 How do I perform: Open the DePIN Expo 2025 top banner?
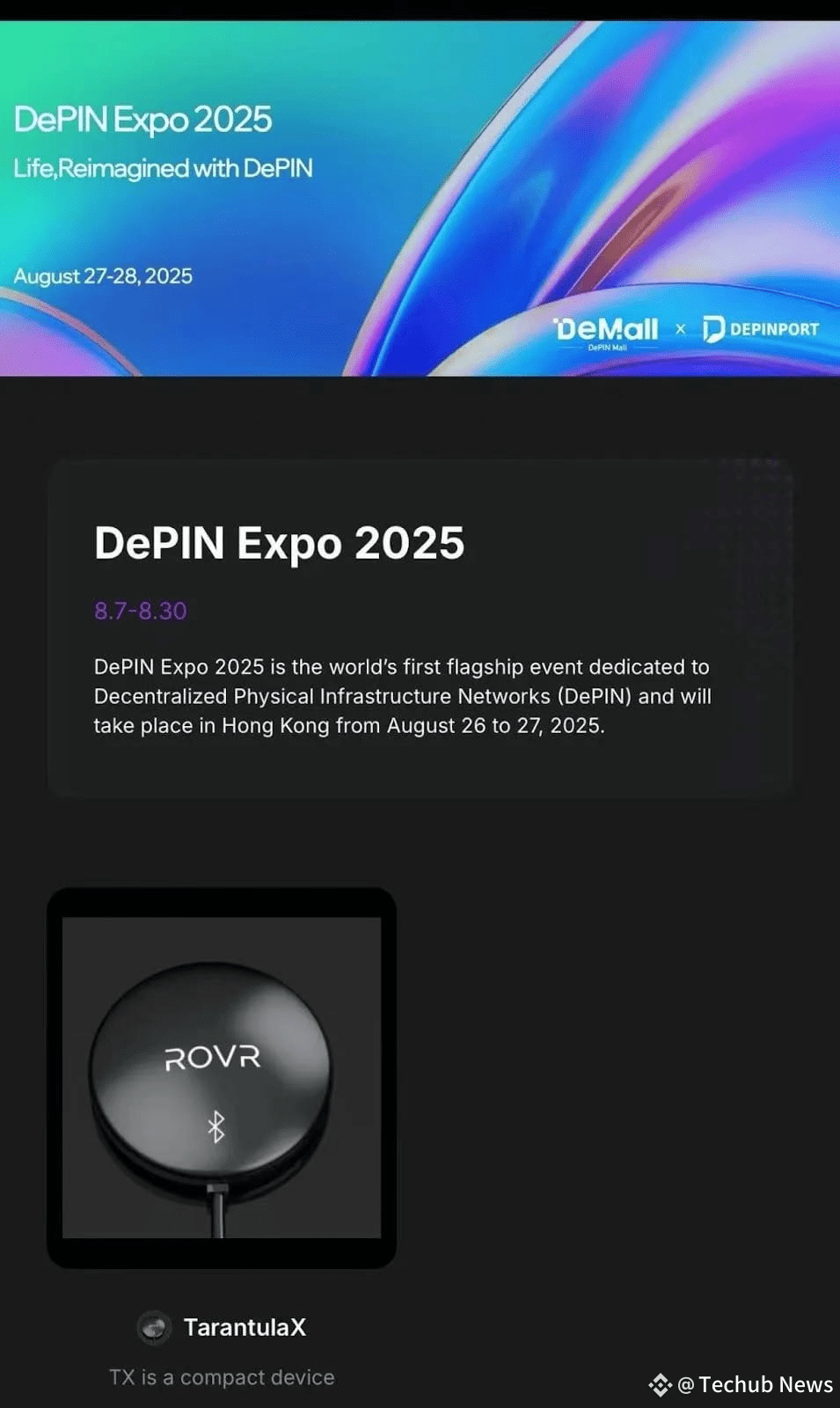(x=420, y=199)
